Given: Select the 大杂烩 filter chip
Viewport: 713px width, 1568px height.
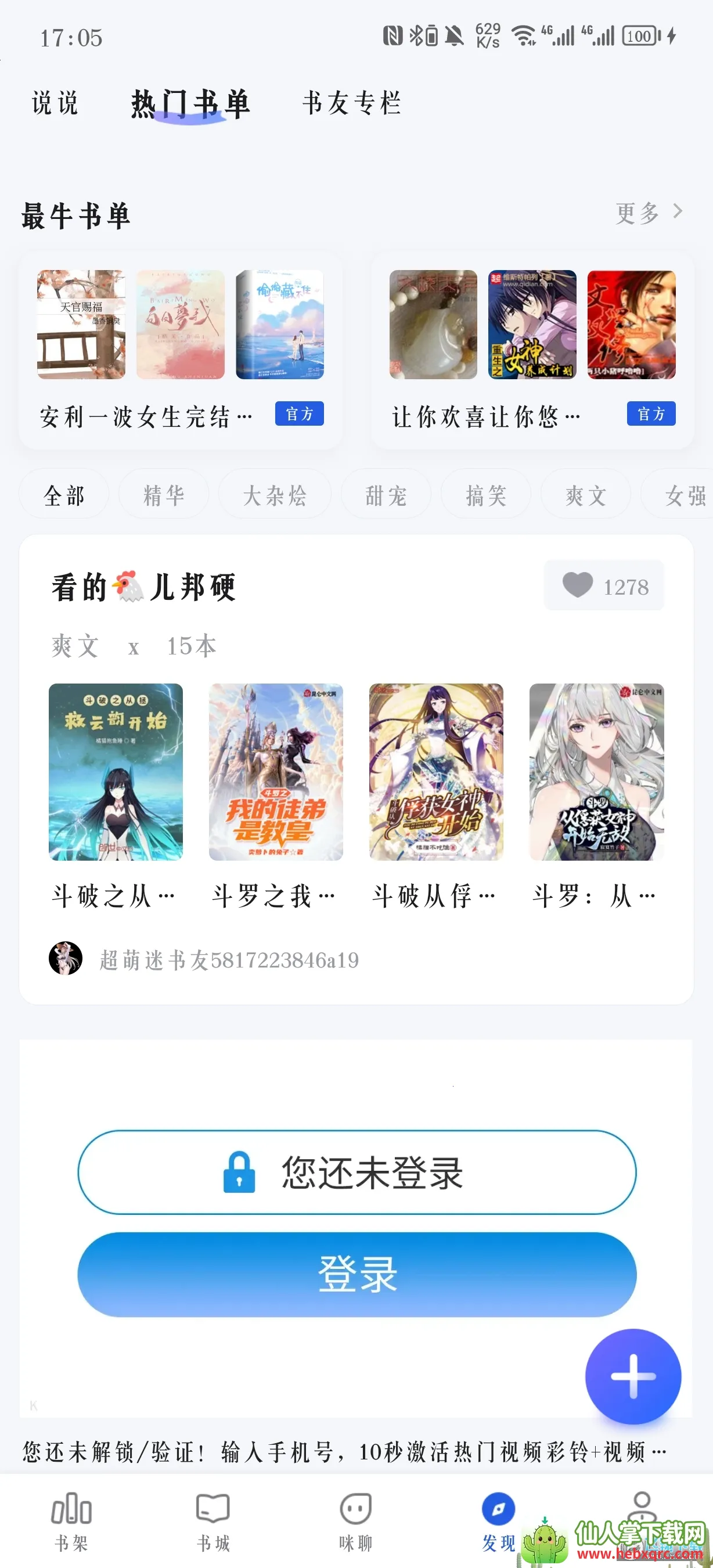Looking at the screenshot, I should click(x=275, y=495).
